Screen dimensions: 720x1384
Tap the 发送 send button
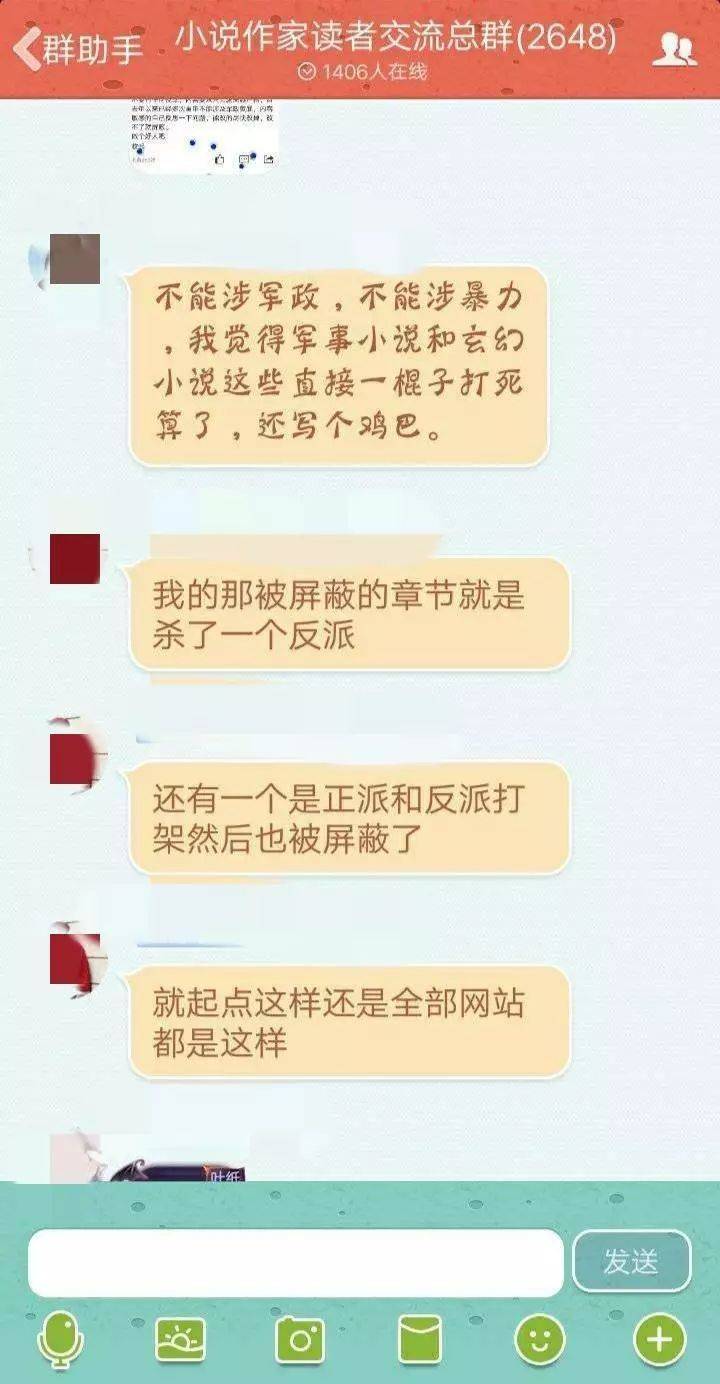coord(631,1261)
